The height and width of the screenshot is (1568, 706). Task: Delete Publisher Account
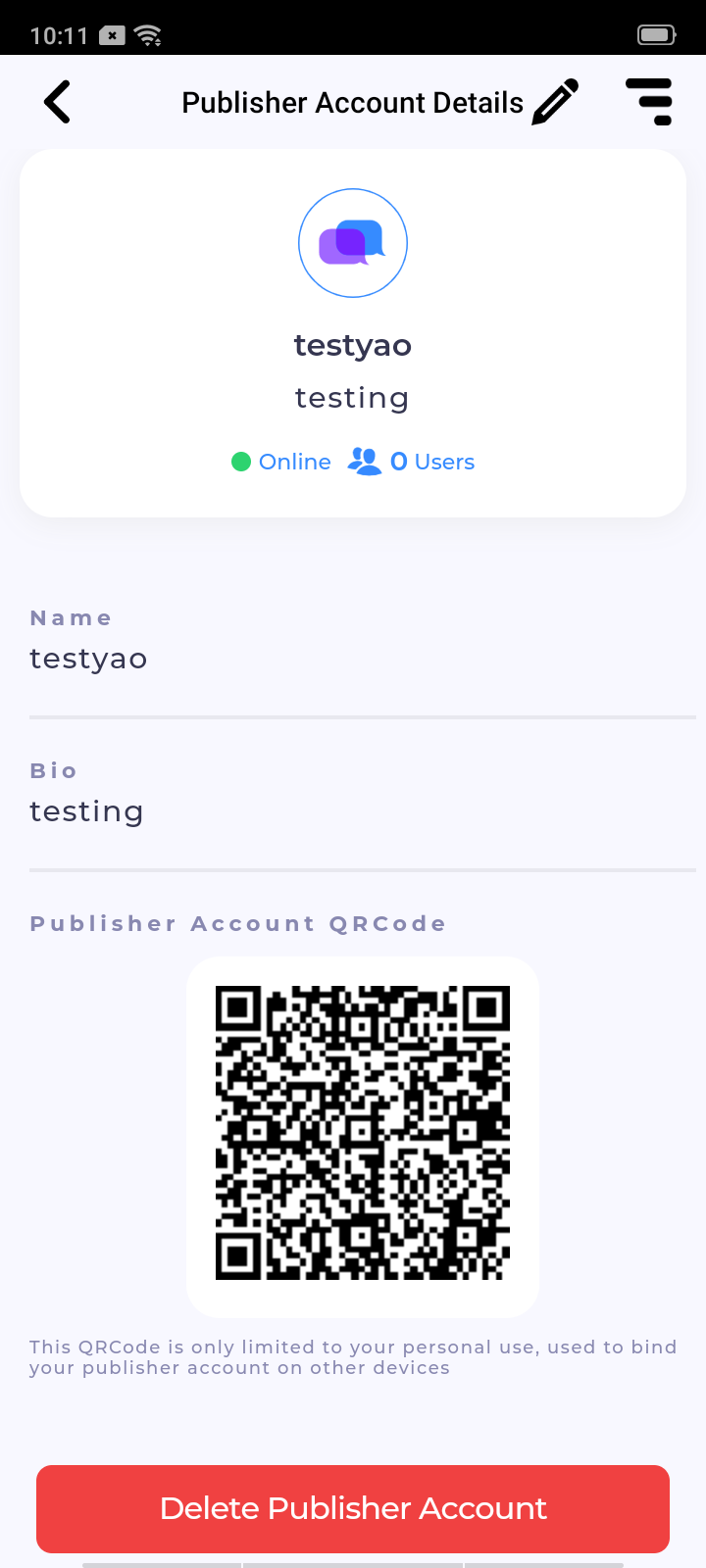[x=353, y=1508]
